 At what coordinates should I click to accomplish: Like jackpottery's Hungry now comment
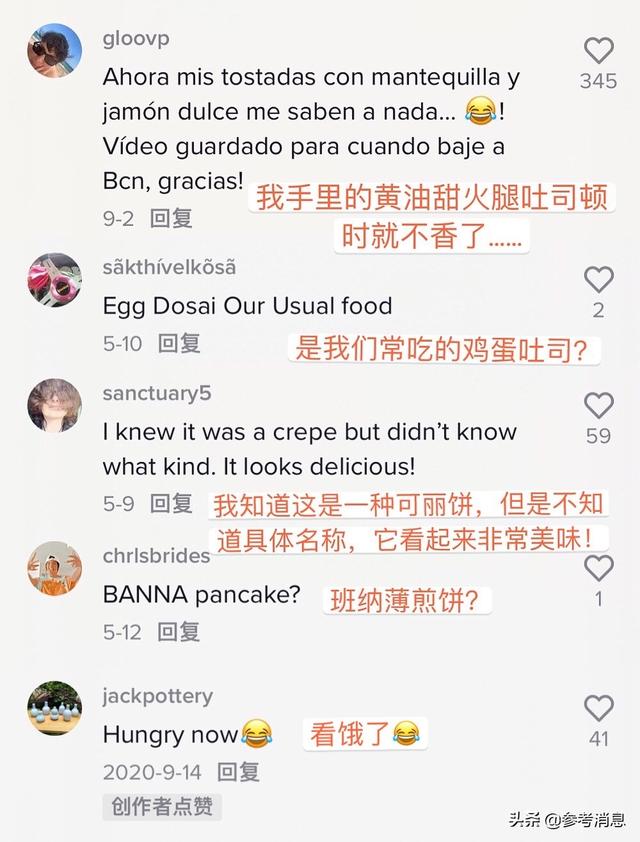[598, 709]
